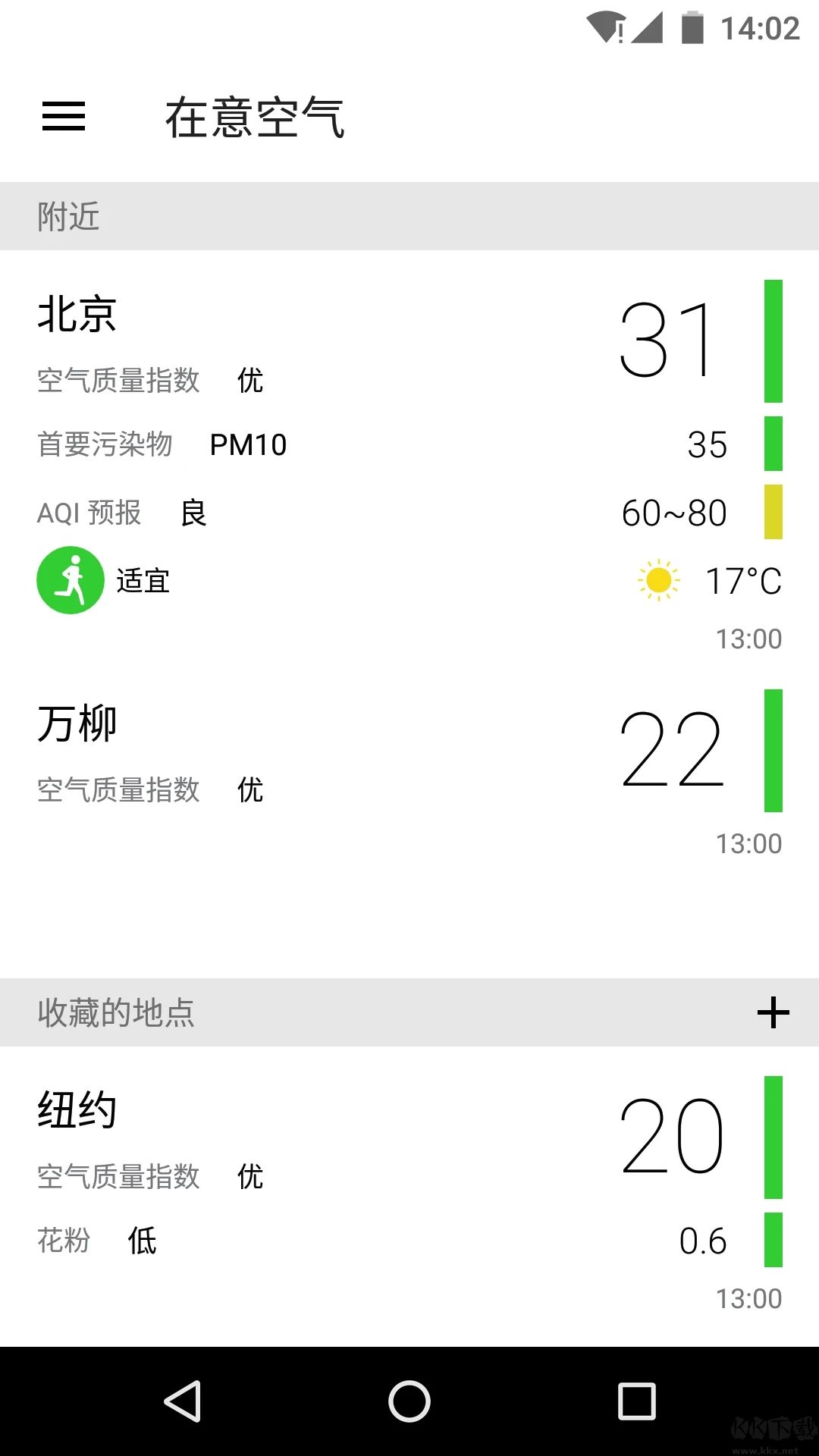Tap the app title 在意空气
The image size is (819, 1456).
coord(255,118)
